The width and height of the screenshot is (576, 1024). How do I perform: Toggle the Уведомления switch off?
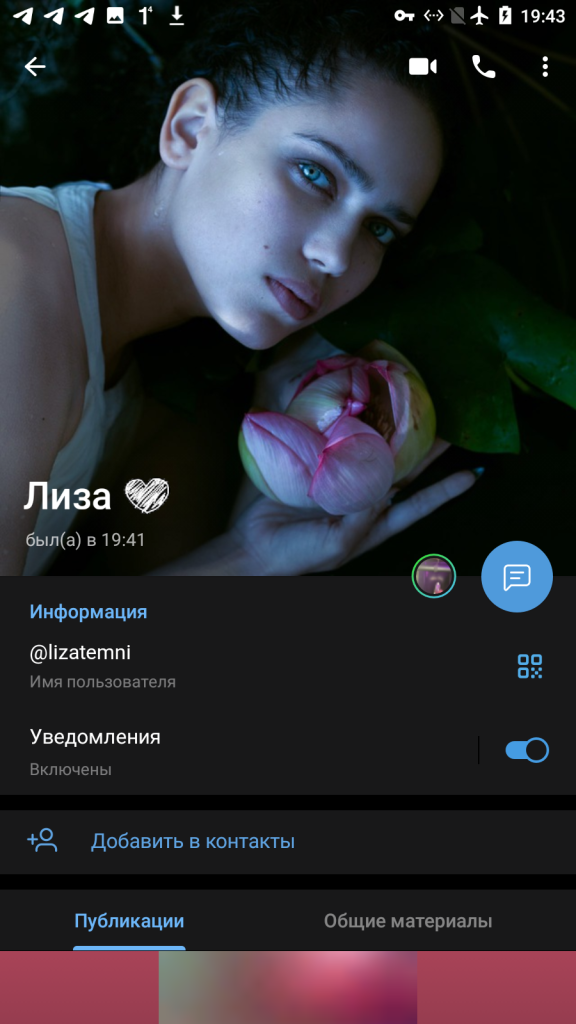click(527, 750)
